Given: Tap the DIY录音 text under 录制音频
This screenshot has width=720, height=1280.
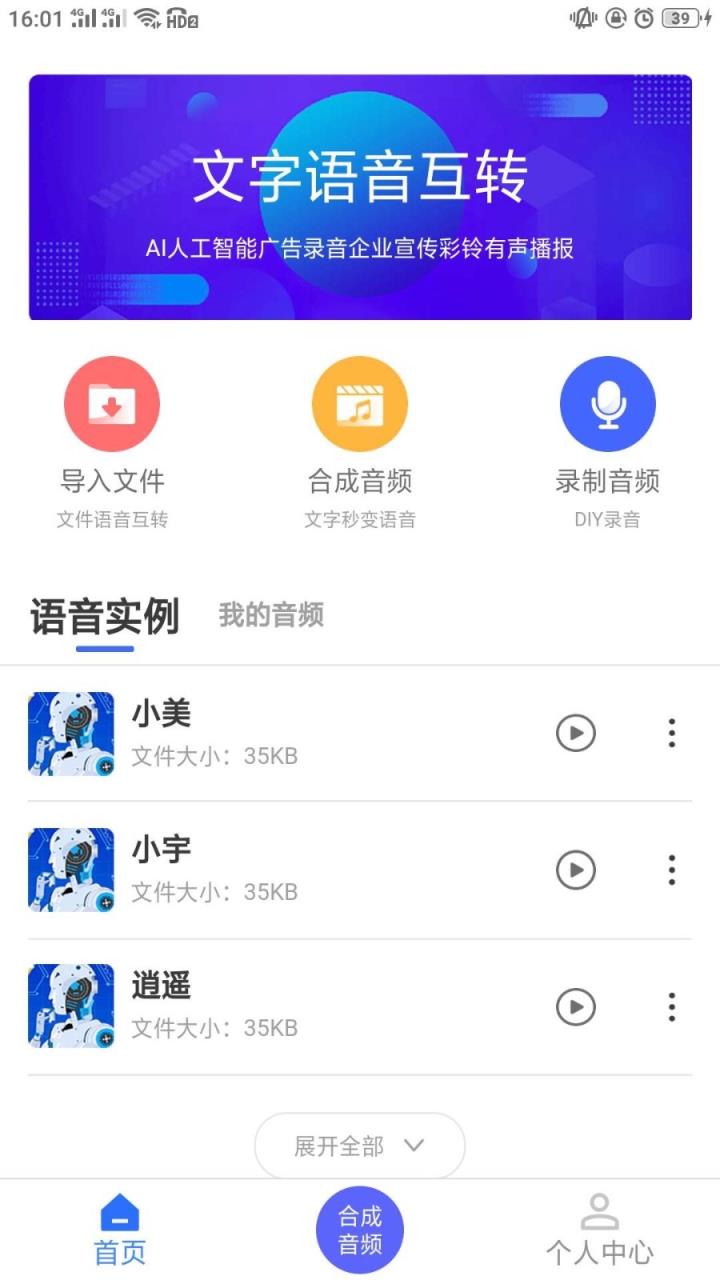Looking at the screenshot, I should coord(608,519).
